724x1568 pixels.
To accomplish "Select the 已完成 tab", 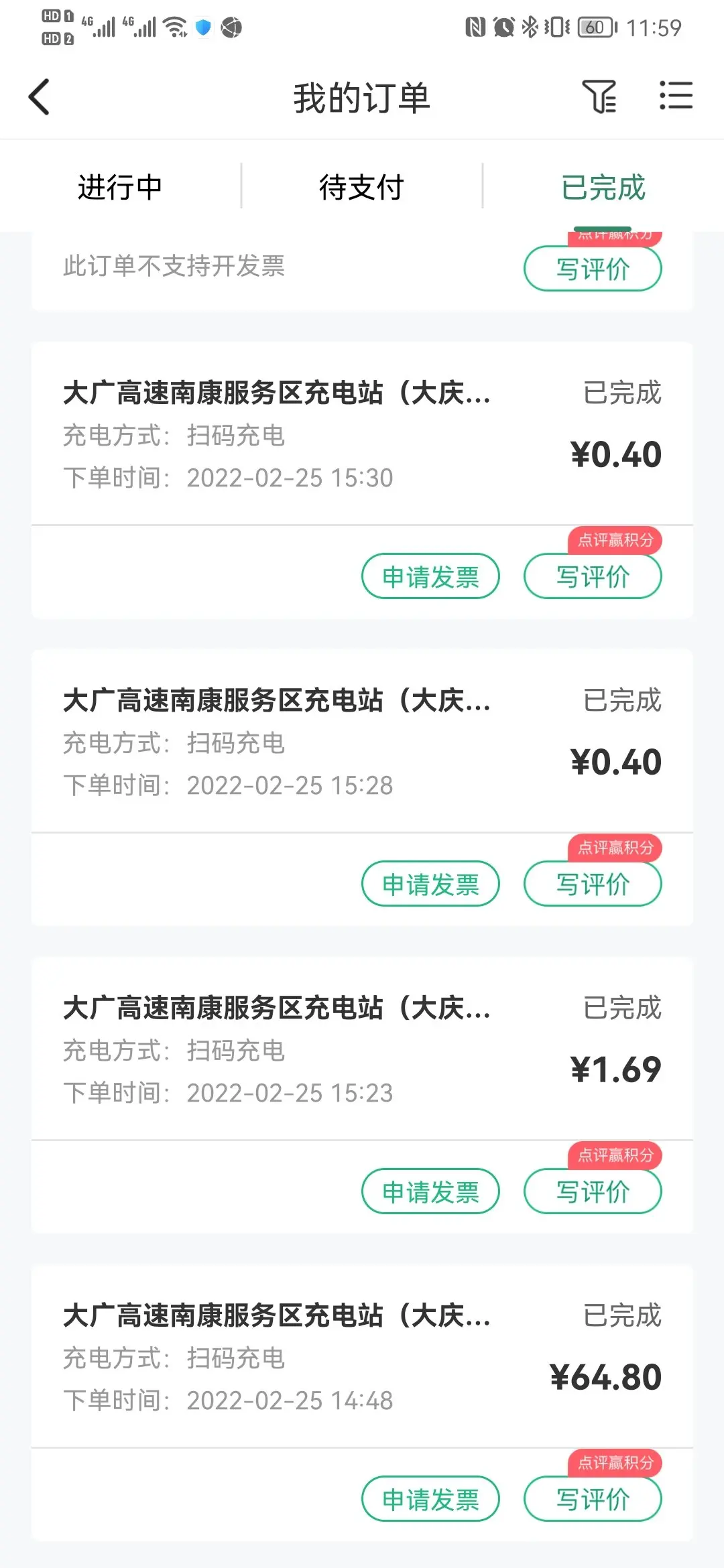I will 603,187.
